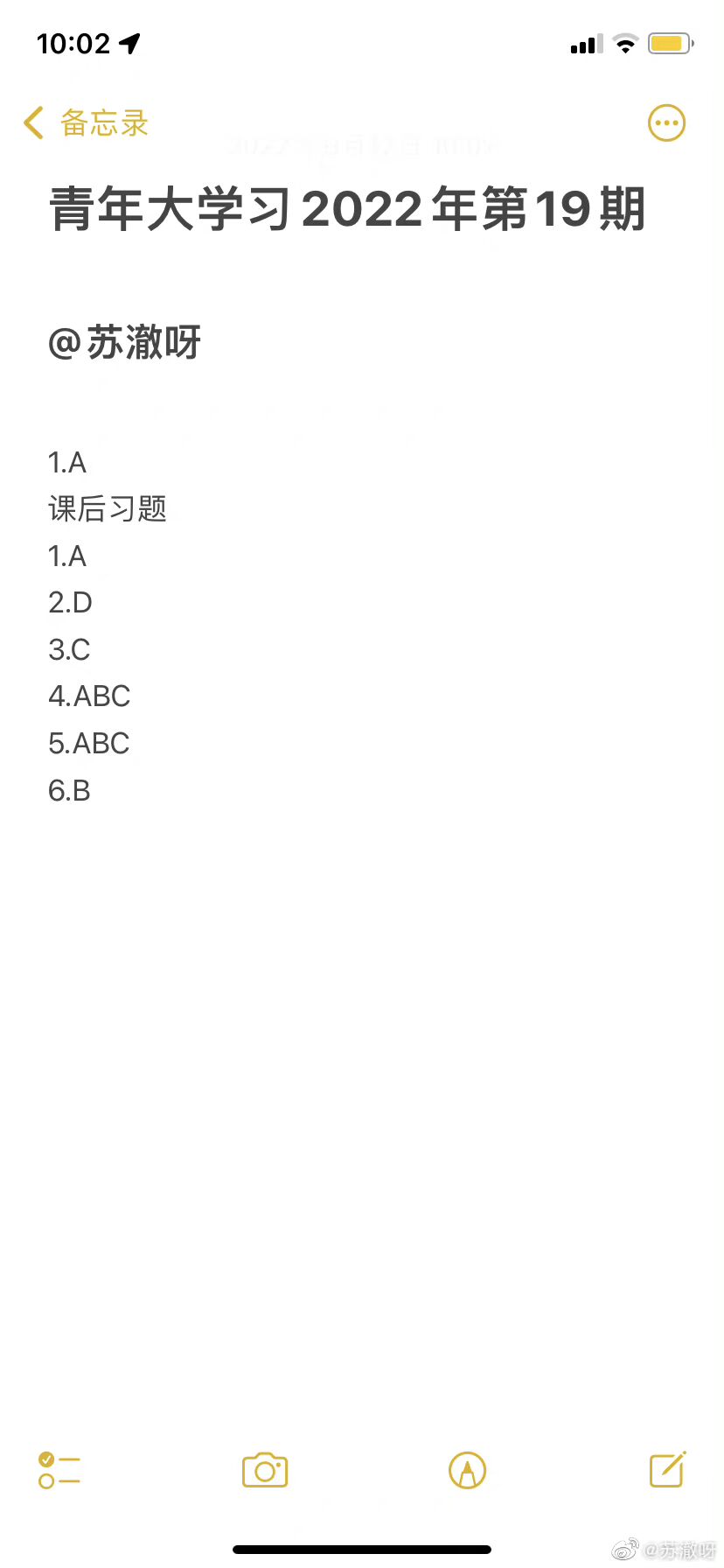Screen dimensions: 724x1568
Task: Open the camera attachment option
Action: click(265, 1470)
